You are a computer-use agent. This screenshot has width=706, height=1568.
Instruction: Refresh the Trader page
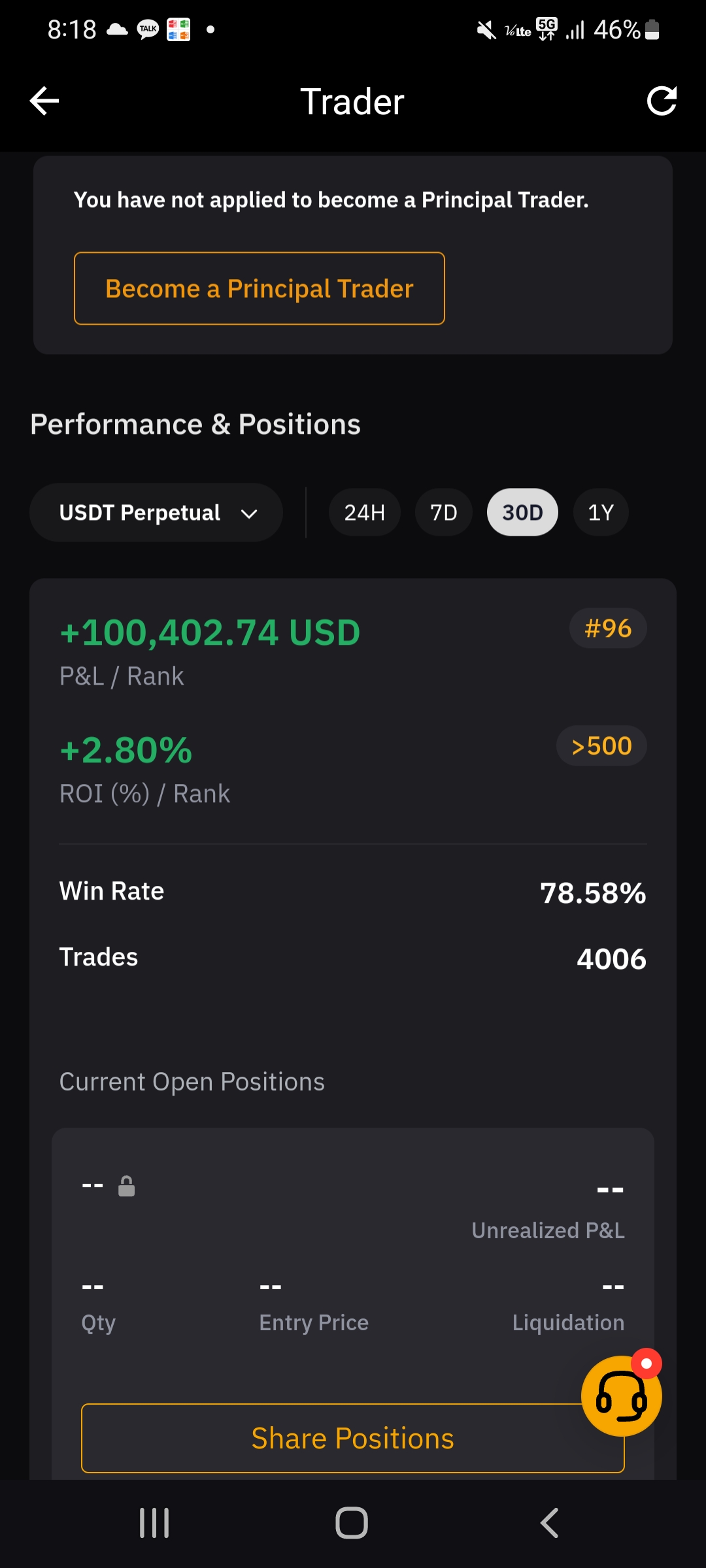[x=662, y=101]
